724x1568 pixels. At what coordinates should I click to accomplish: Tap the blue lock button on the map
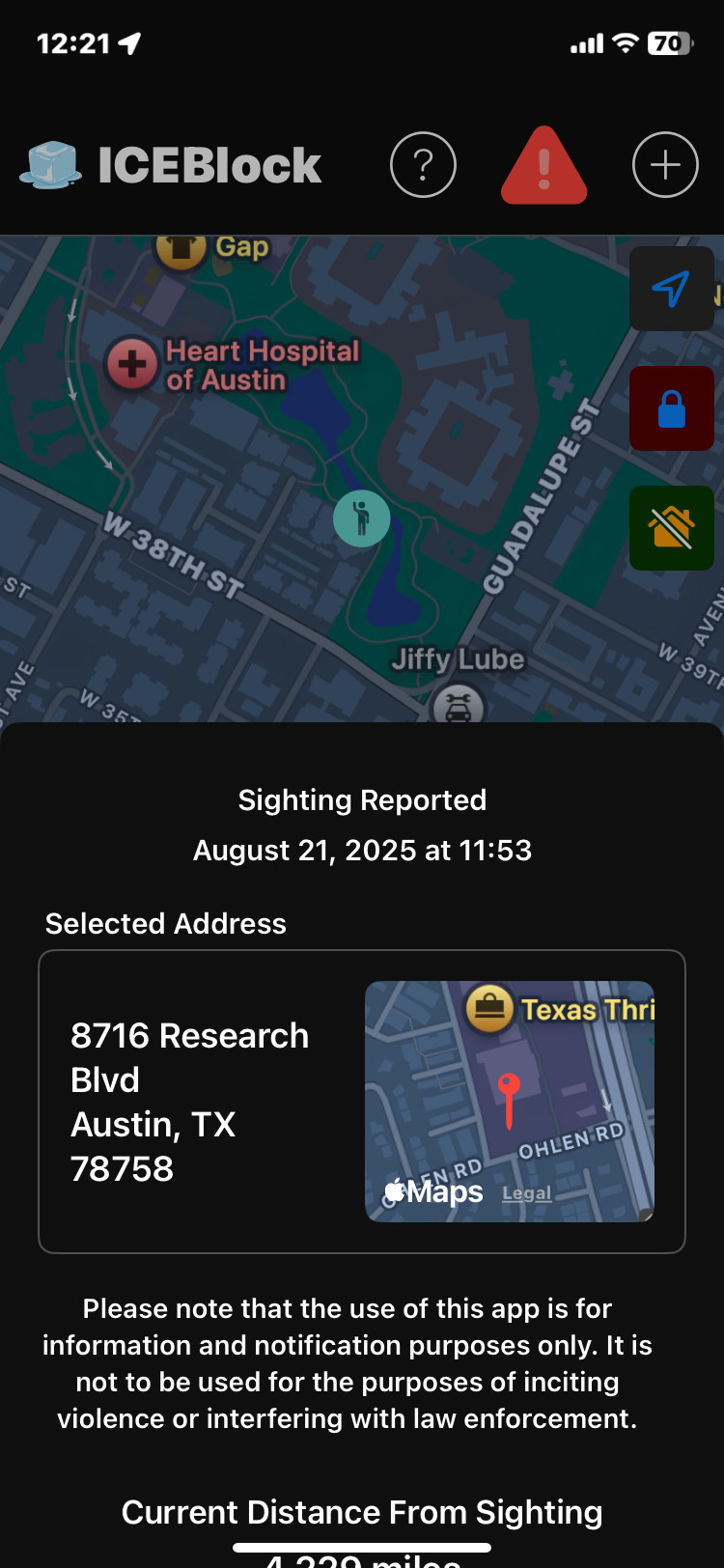[671, 408]
